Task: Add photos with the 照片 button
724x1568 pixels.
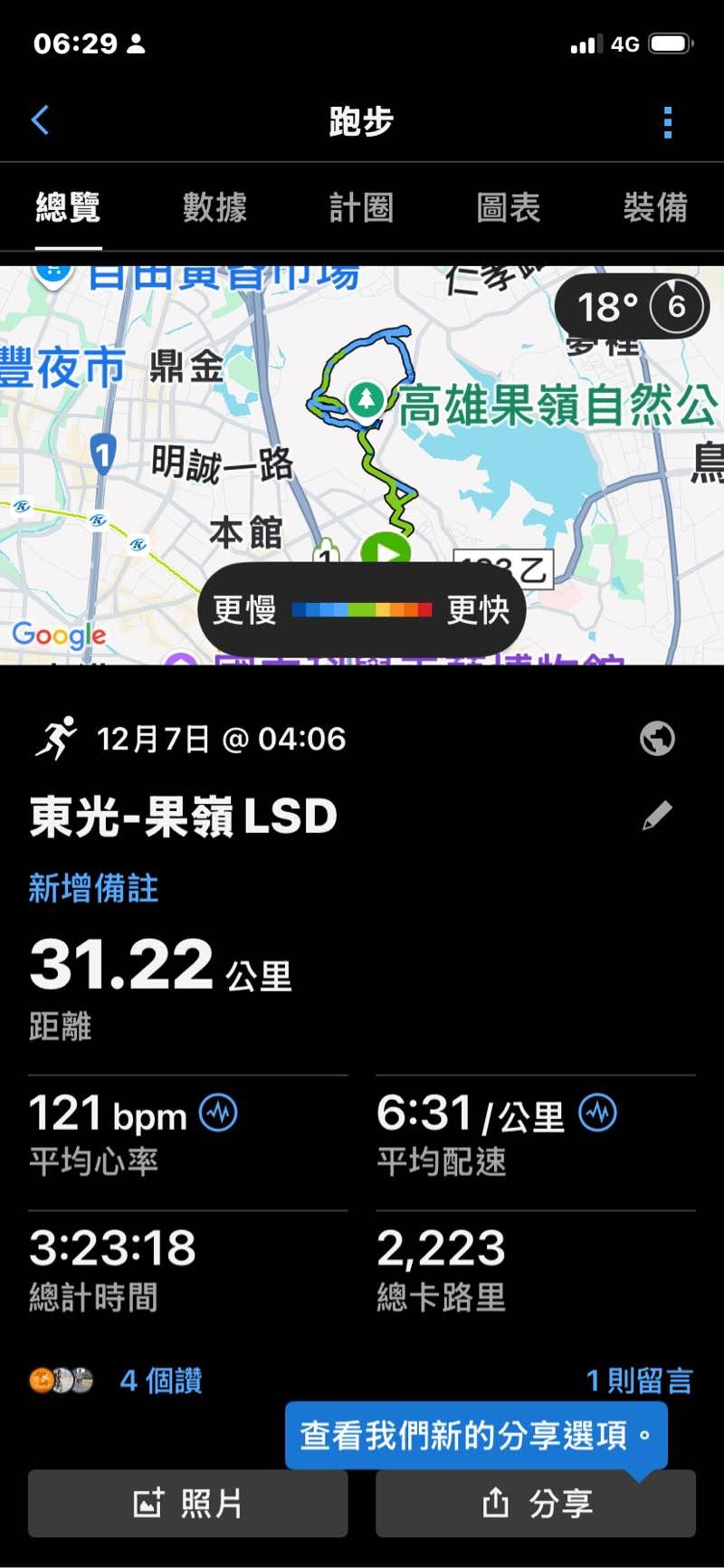Action: (x=188, y=1504)
